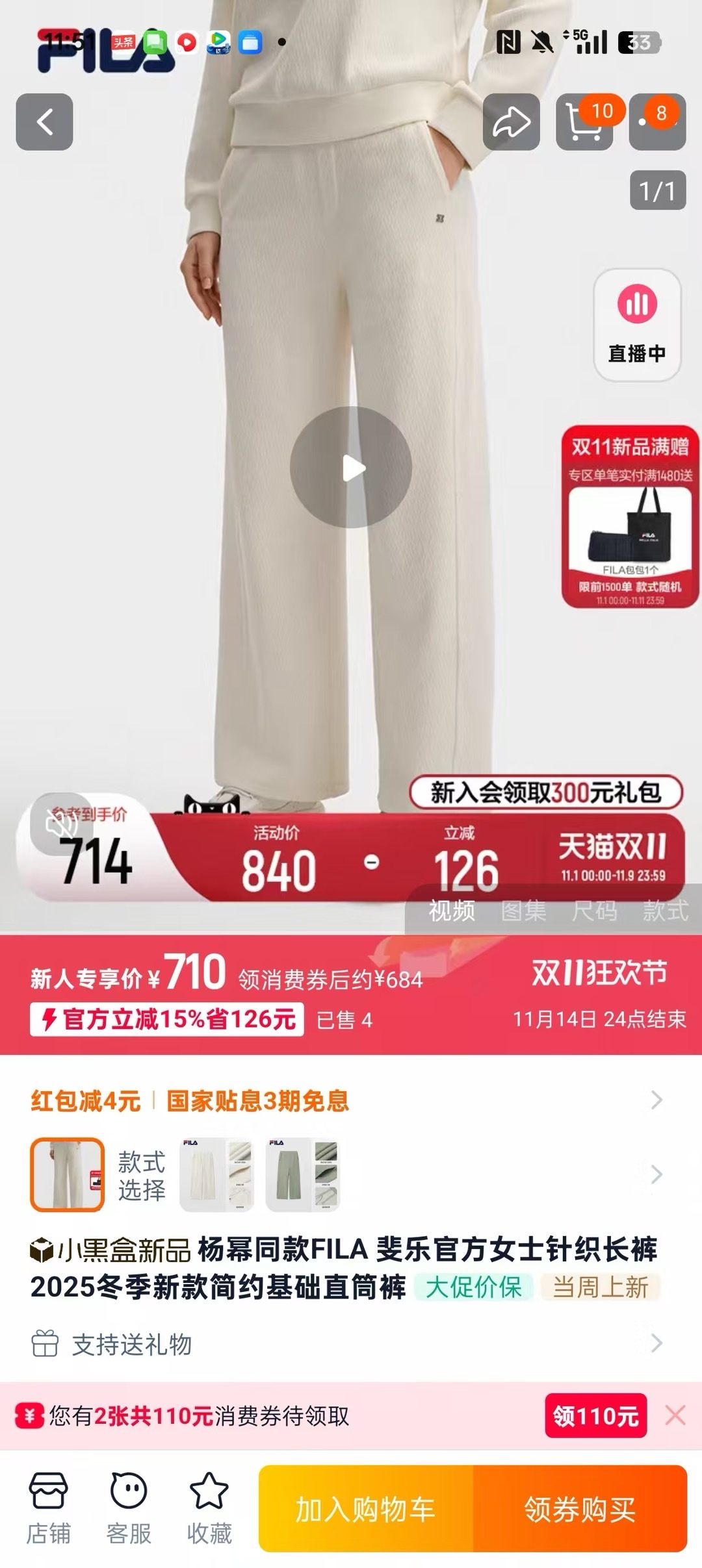Tap 加入购物车 to add to cart
The height and width of the screenshot is (1568, 702).
click(x=365, y=1508)
